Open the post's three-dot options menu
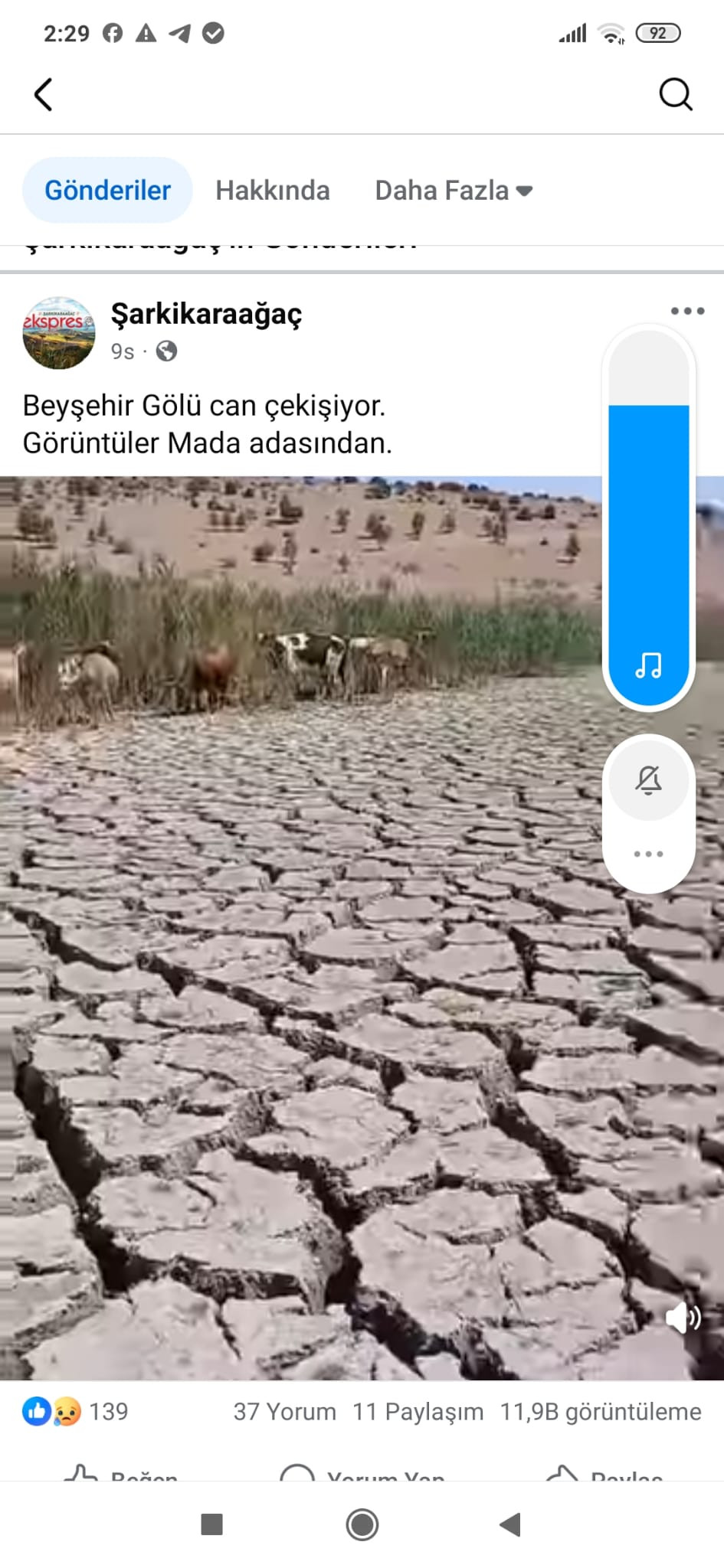 (x=686, y=311)
